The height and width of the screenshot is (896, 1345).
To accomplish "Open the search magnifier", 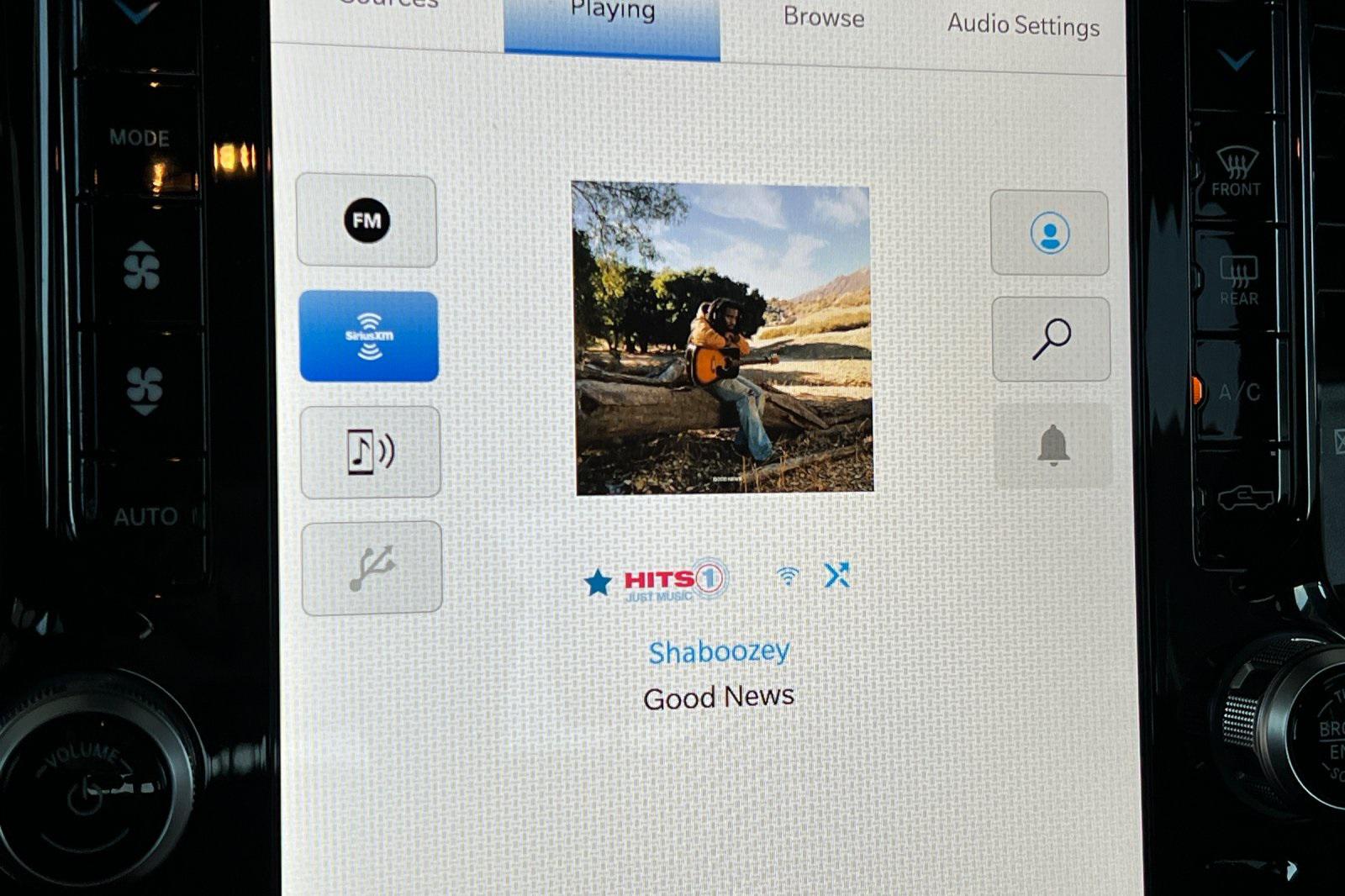I will click(x=1051, y=339).
